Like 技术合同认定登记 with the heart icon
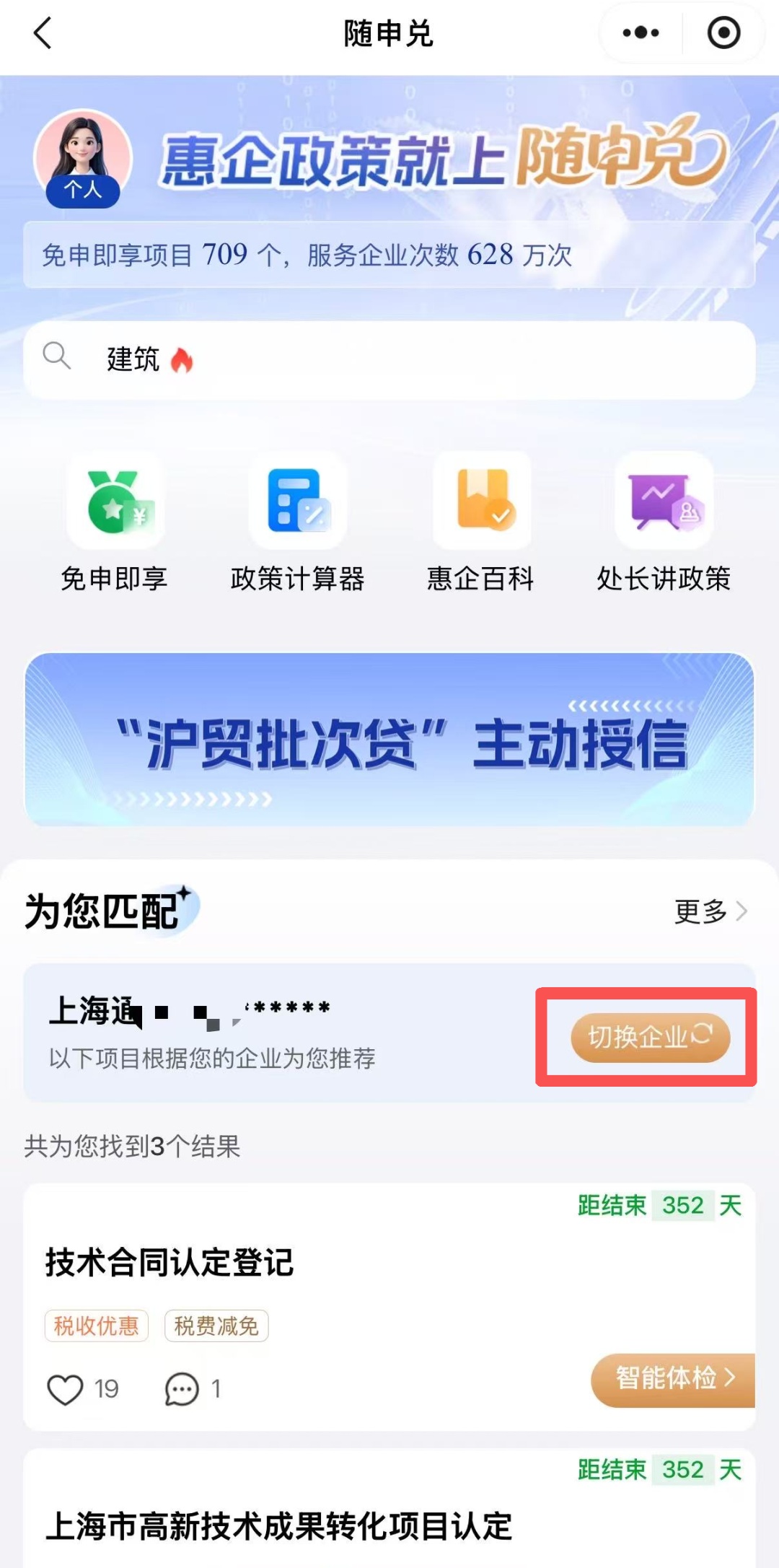 pyautogui.click(x=65, y=1389)
